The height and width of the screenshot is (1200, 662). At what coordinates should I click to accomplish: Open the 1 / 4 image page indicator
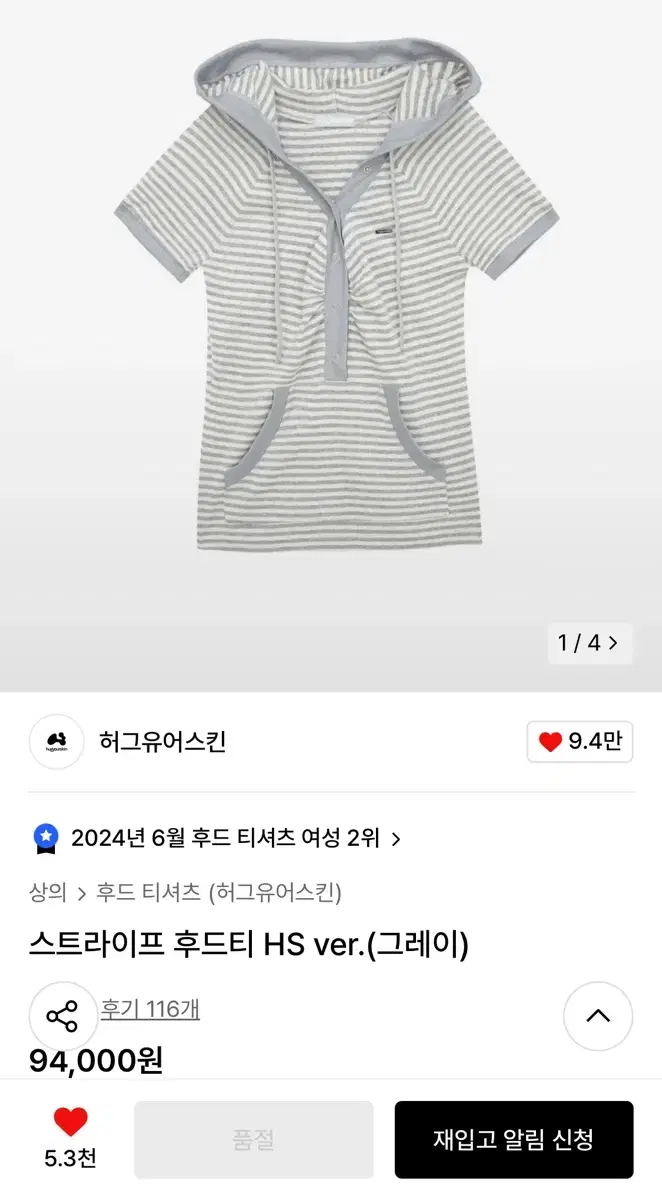(589, 643)
